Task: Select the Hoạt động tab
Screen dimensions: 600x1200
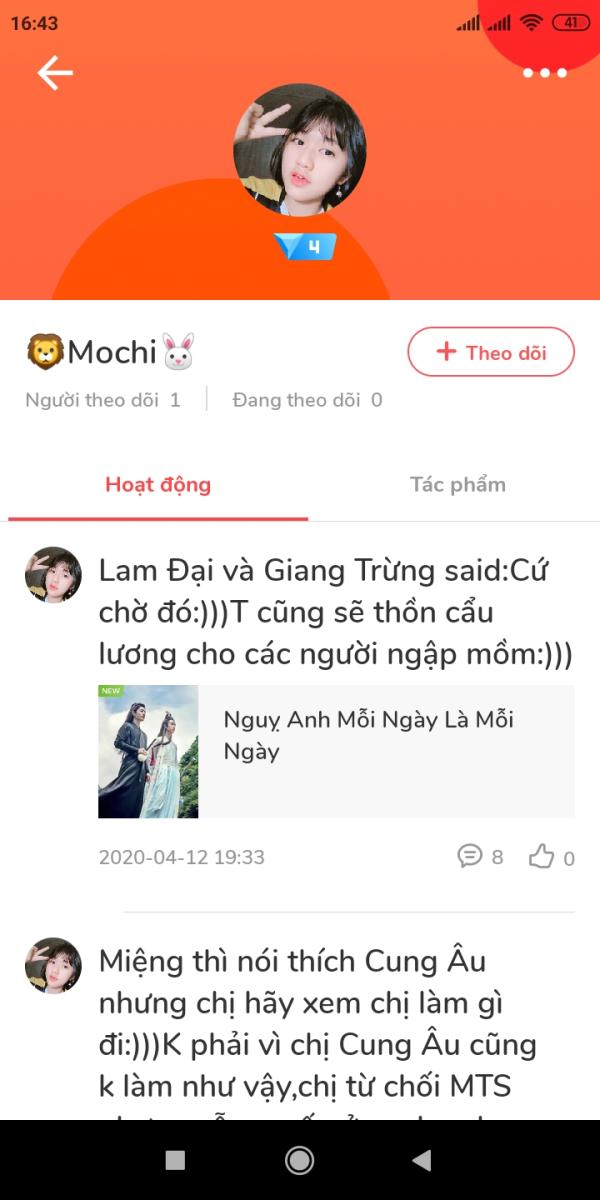Action: point(158,485)
